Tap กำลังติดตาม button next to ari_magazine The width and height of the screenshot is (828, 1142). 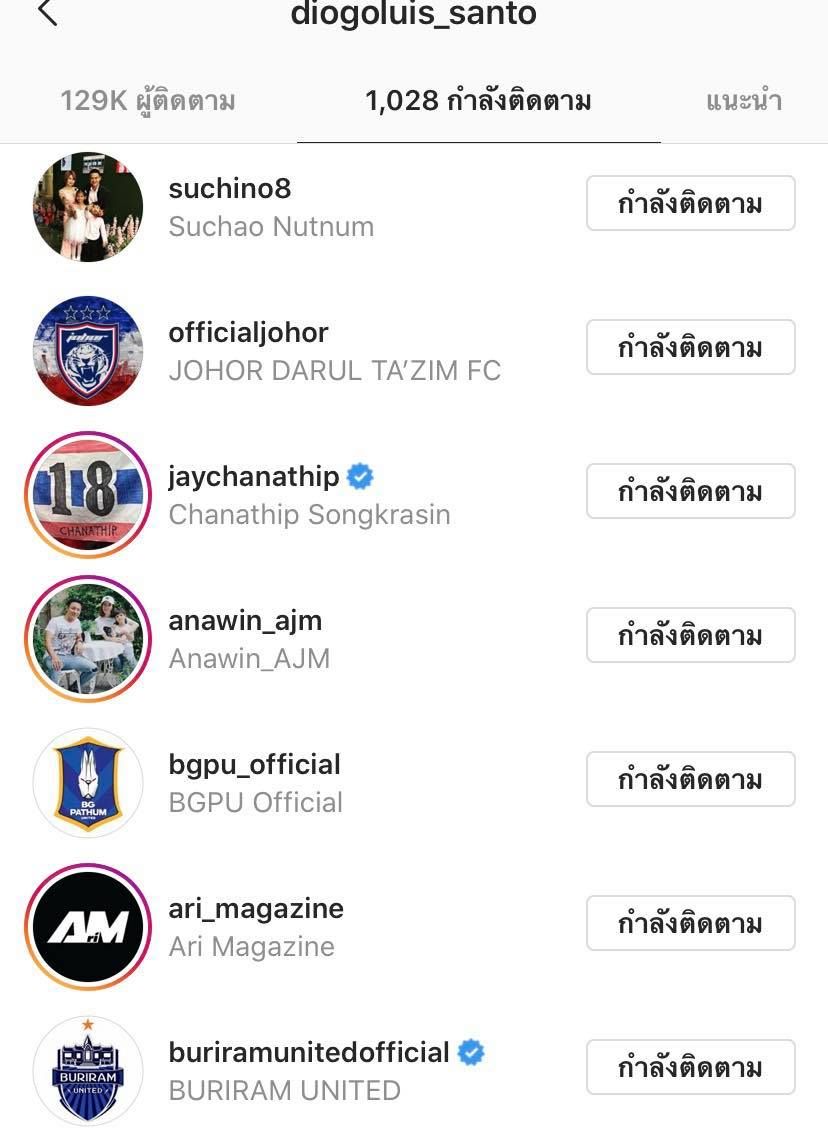point(690,924)
